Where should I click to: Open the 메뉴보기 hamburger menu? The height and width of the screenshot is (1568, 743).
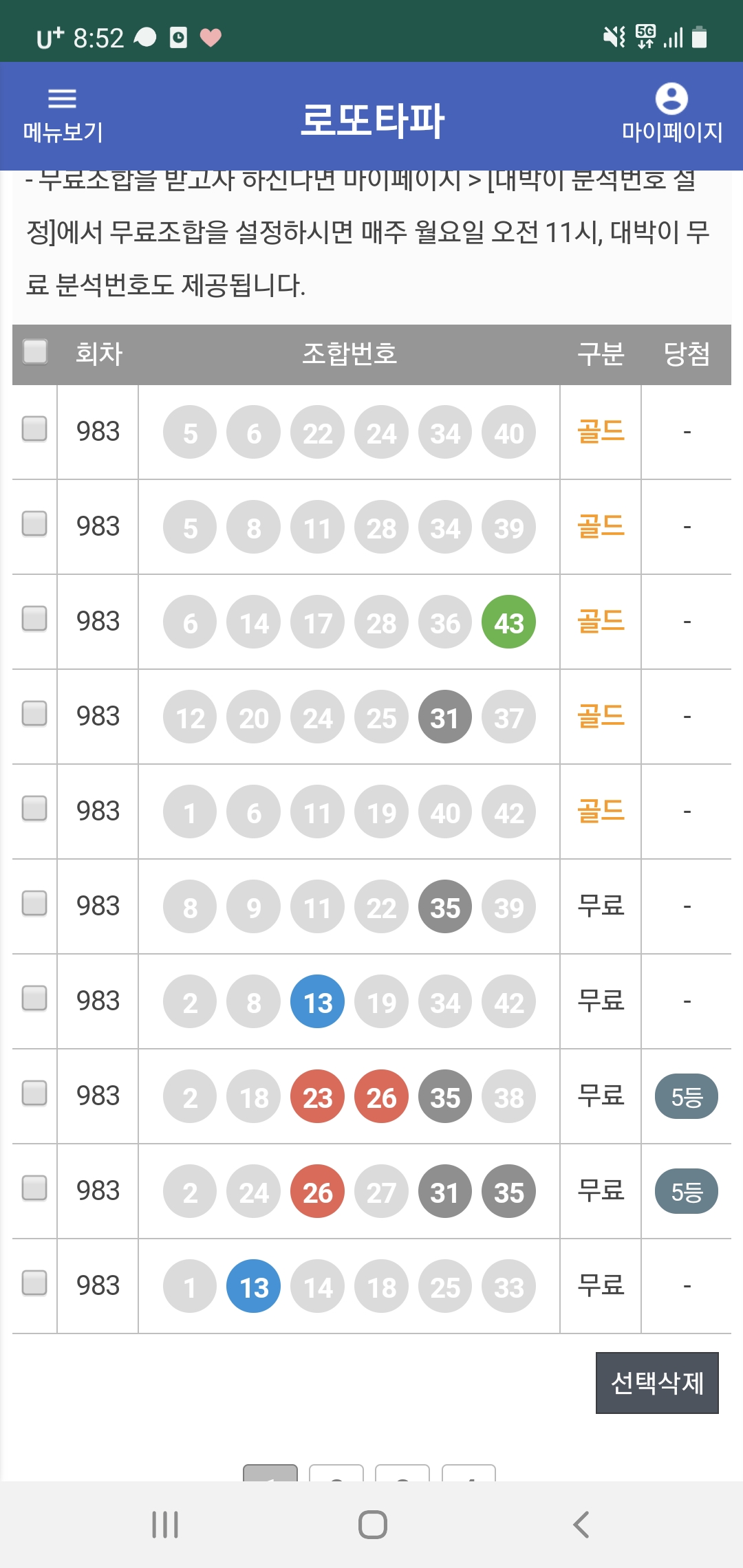pyautogui.click(x=62, y=116)
